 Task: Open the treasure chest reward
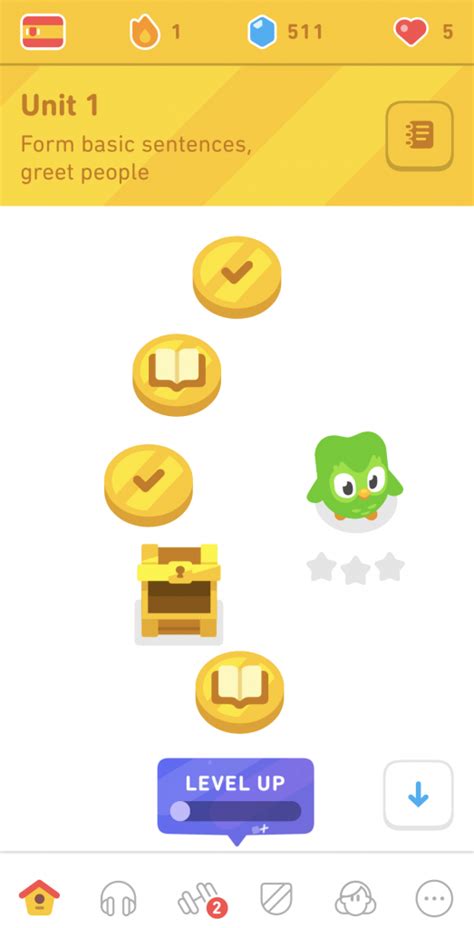[179, 592]
